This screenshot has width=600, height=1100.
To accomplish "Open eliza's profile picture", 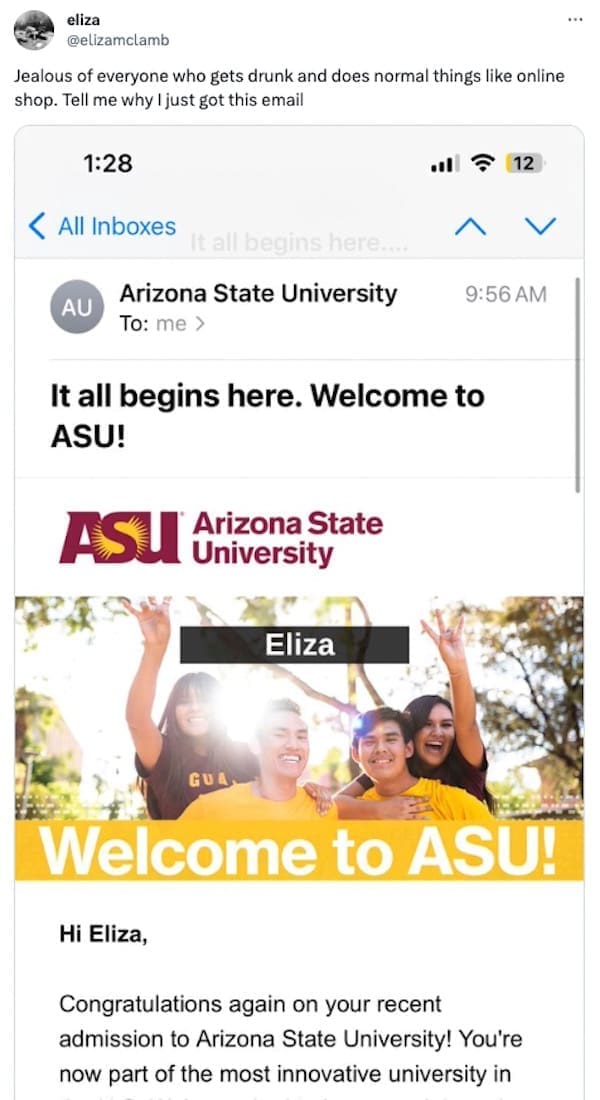I will [x=34, y=30].
